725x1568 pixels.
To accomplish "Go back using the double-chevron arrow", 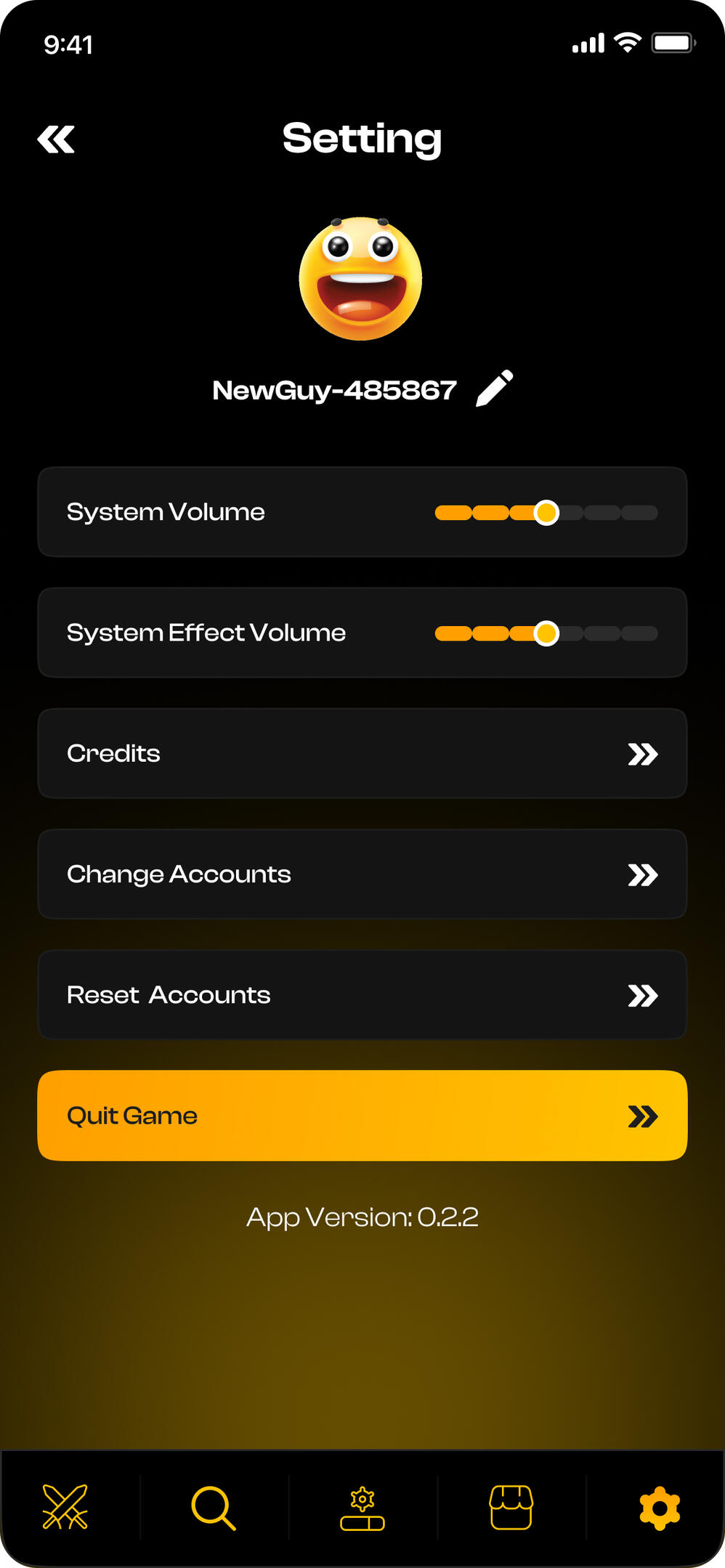I will click(x=56, y=139).
